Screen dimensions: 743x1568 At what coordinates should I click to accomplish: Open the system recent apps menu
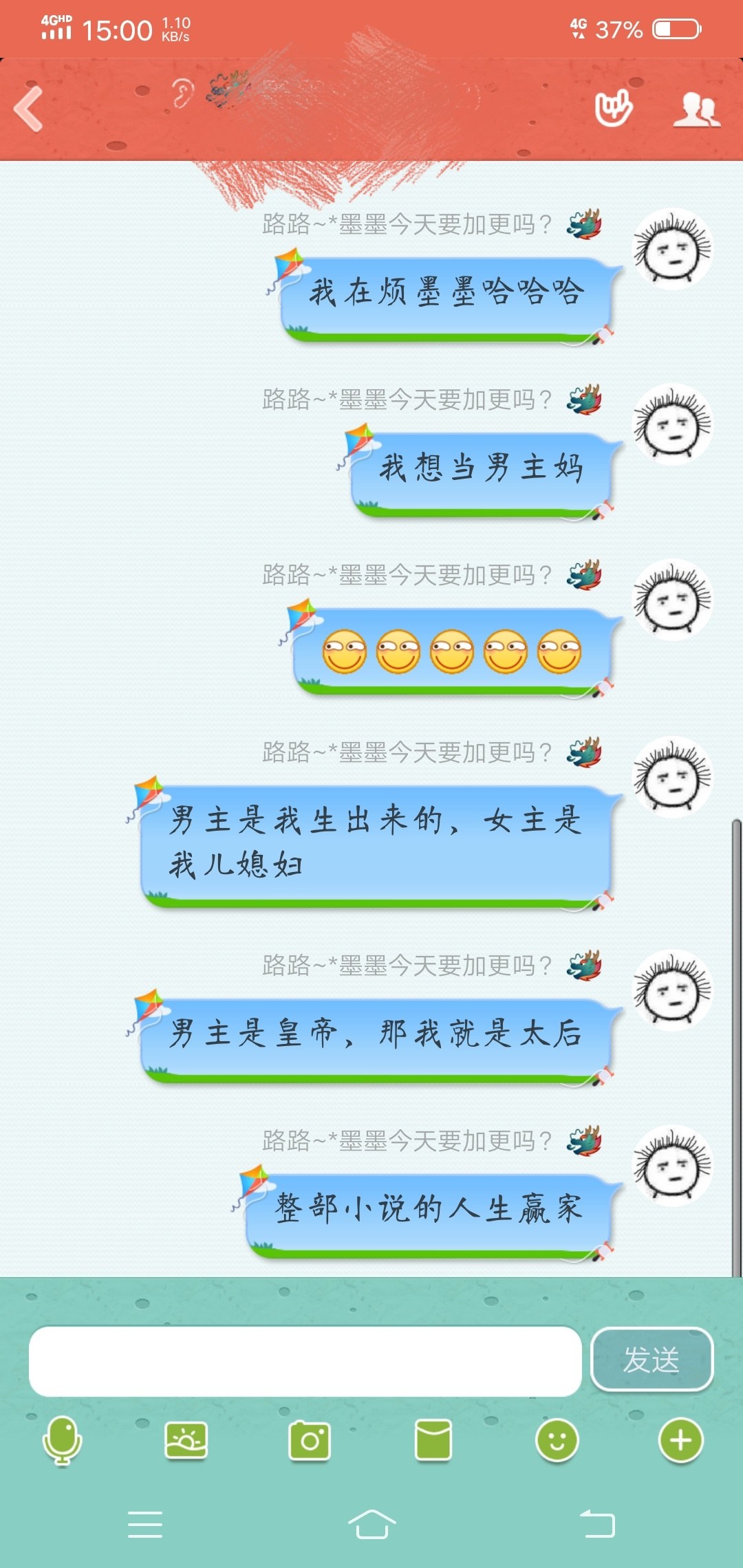tap(145, 1524)
